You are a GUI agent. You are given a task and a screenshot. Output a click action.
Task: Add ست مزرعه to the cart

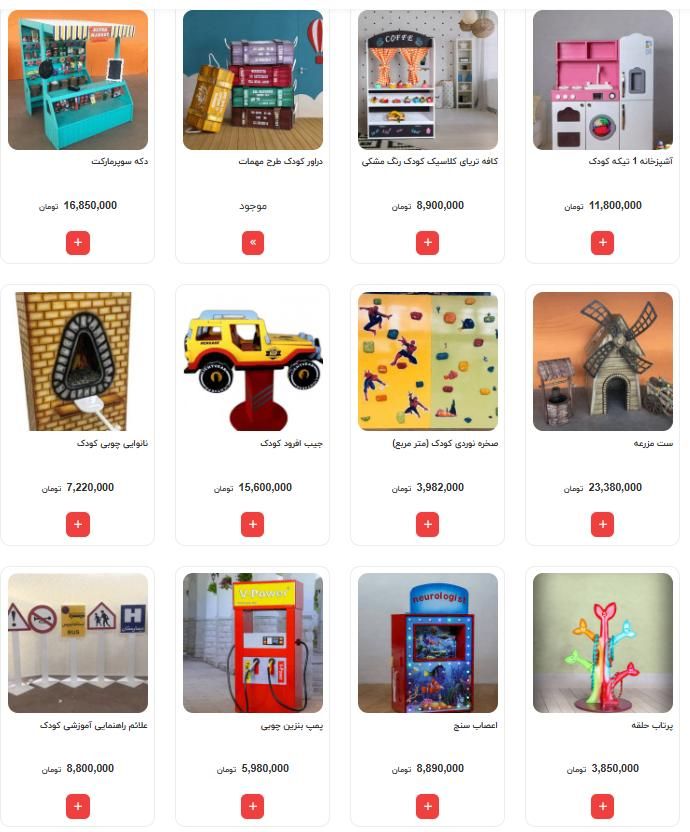tap(602, 524)
